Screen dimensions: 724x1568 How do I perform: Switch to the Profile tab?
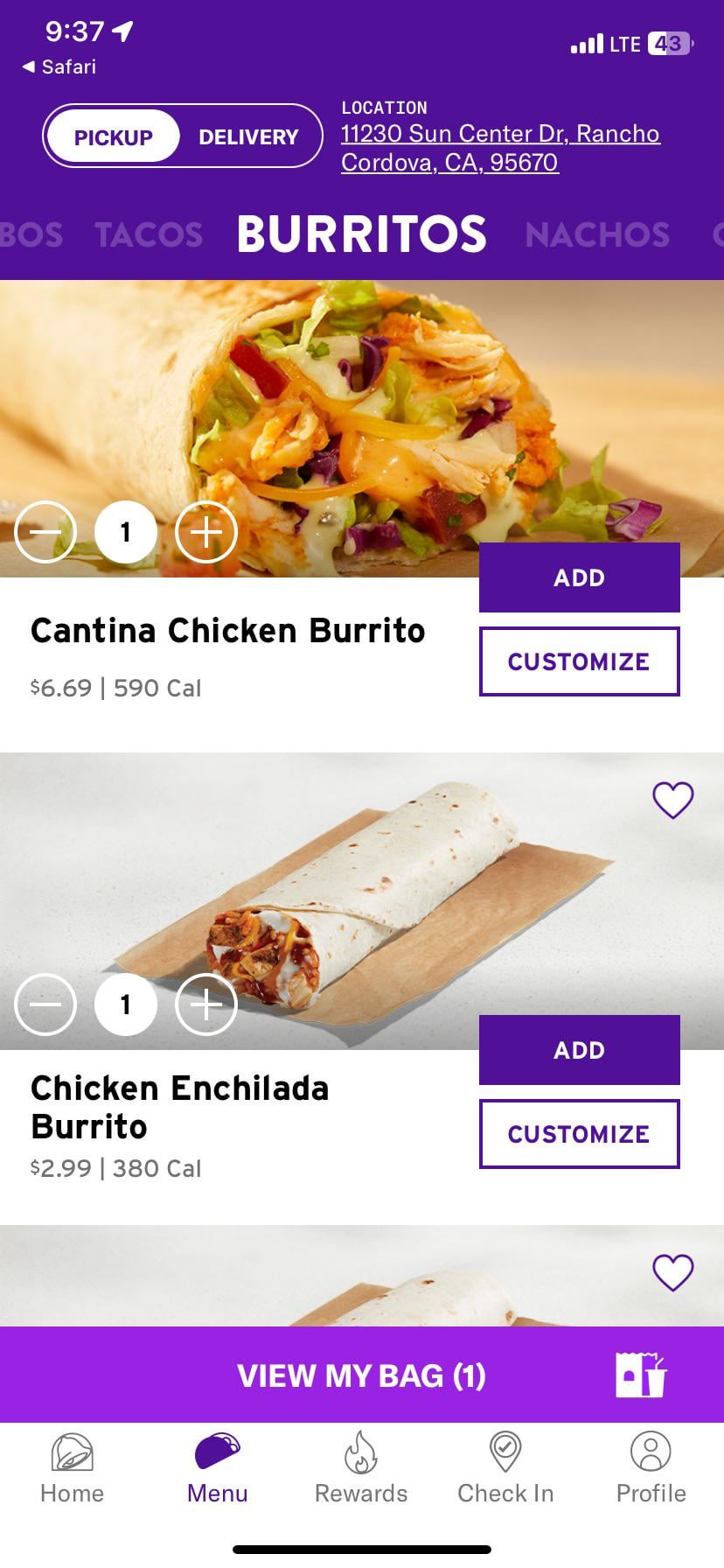point(651,1470)
